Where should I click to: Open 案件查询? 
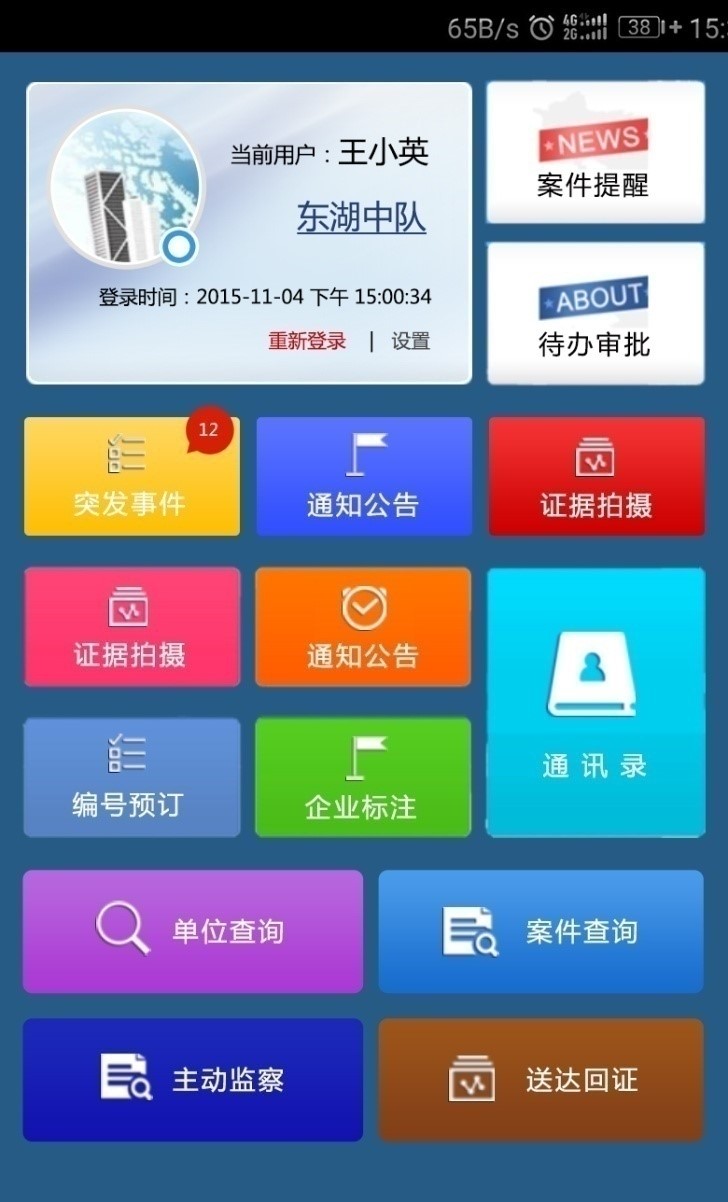click(541, 931)
